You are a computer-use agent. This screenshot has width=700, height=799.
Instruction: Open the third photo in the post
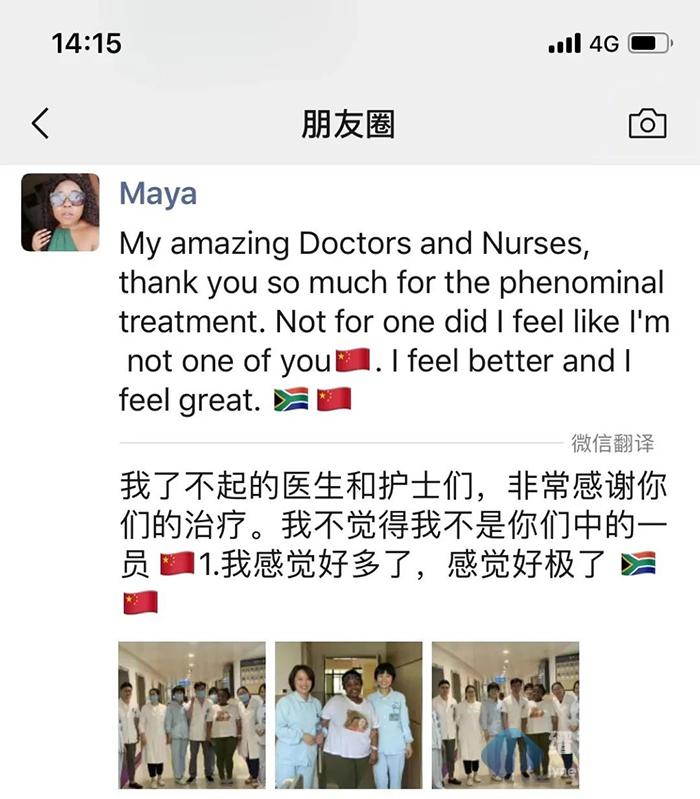[505, 714]
